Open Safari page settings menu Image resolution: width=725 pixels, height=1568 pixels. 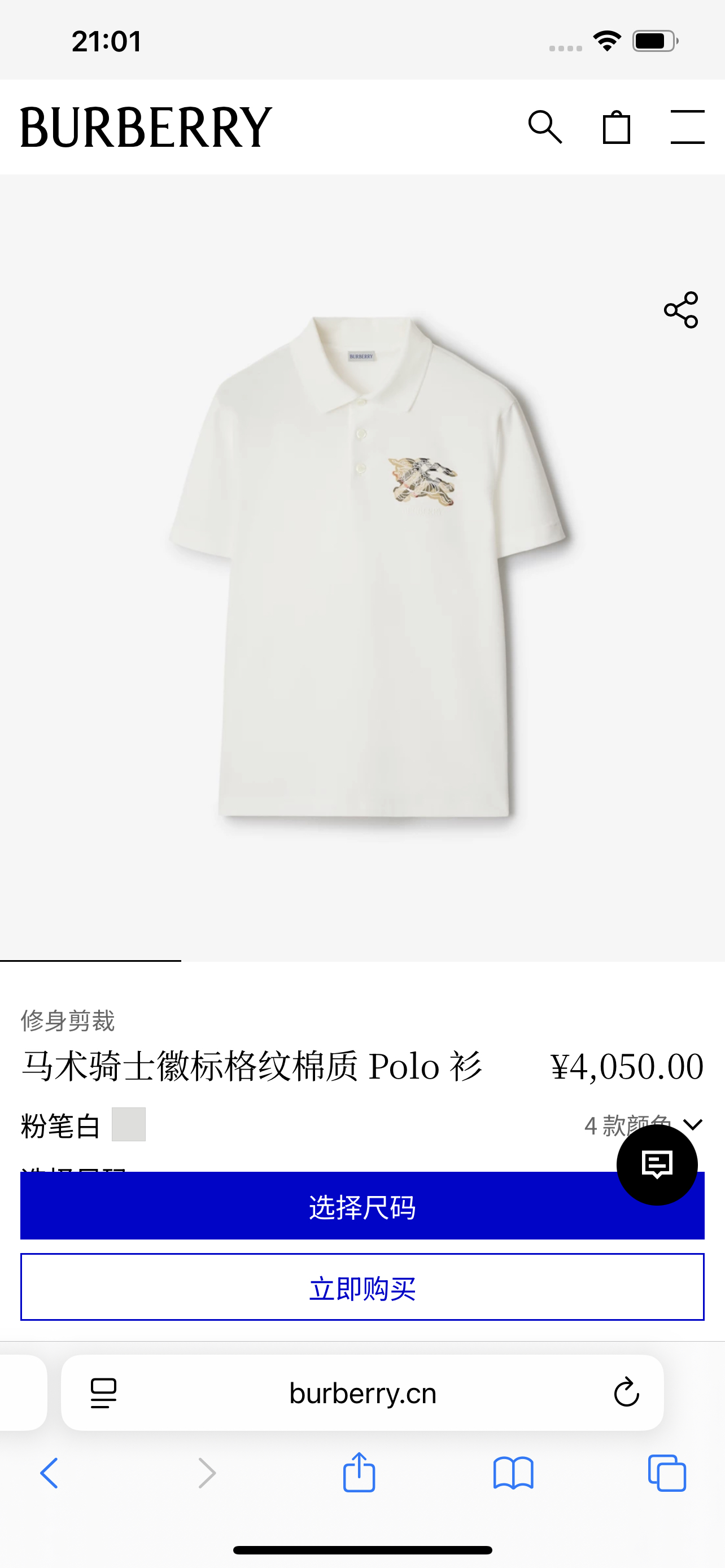point(103,1392)
